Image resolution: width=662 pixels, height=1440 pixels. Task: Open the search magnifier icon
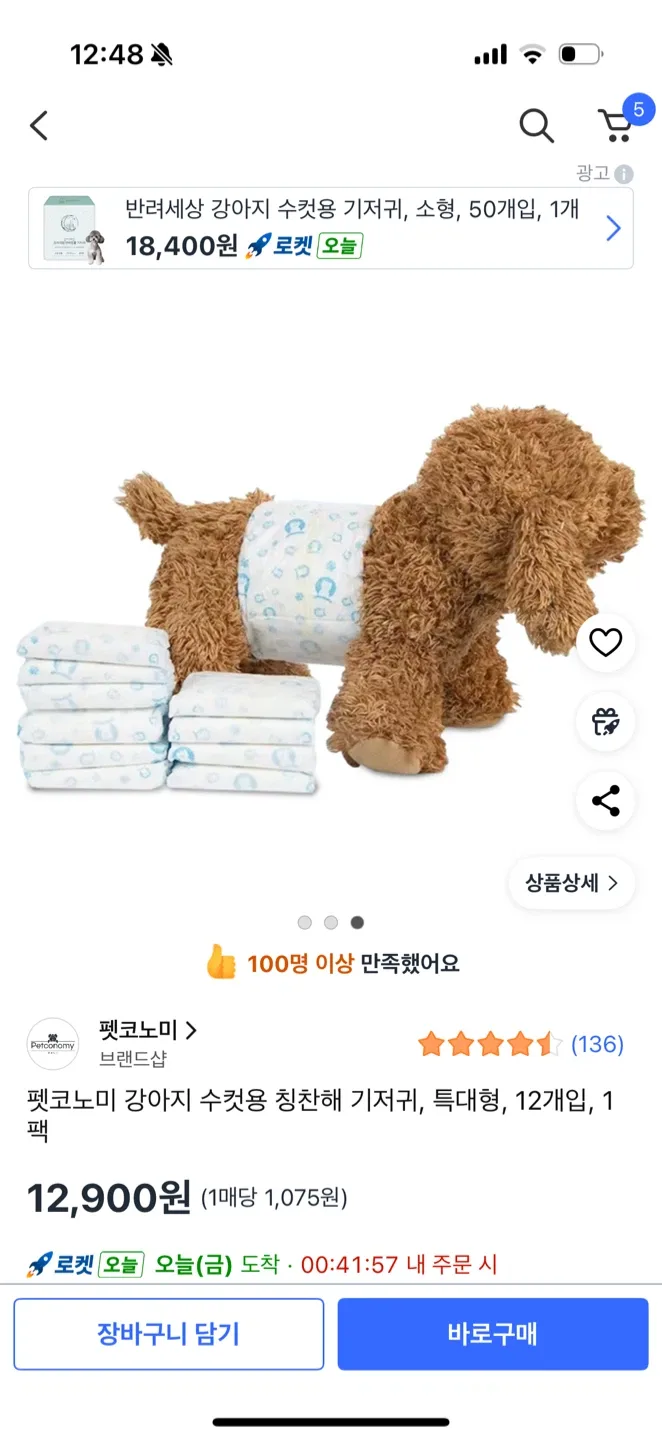tap(536, 126)
